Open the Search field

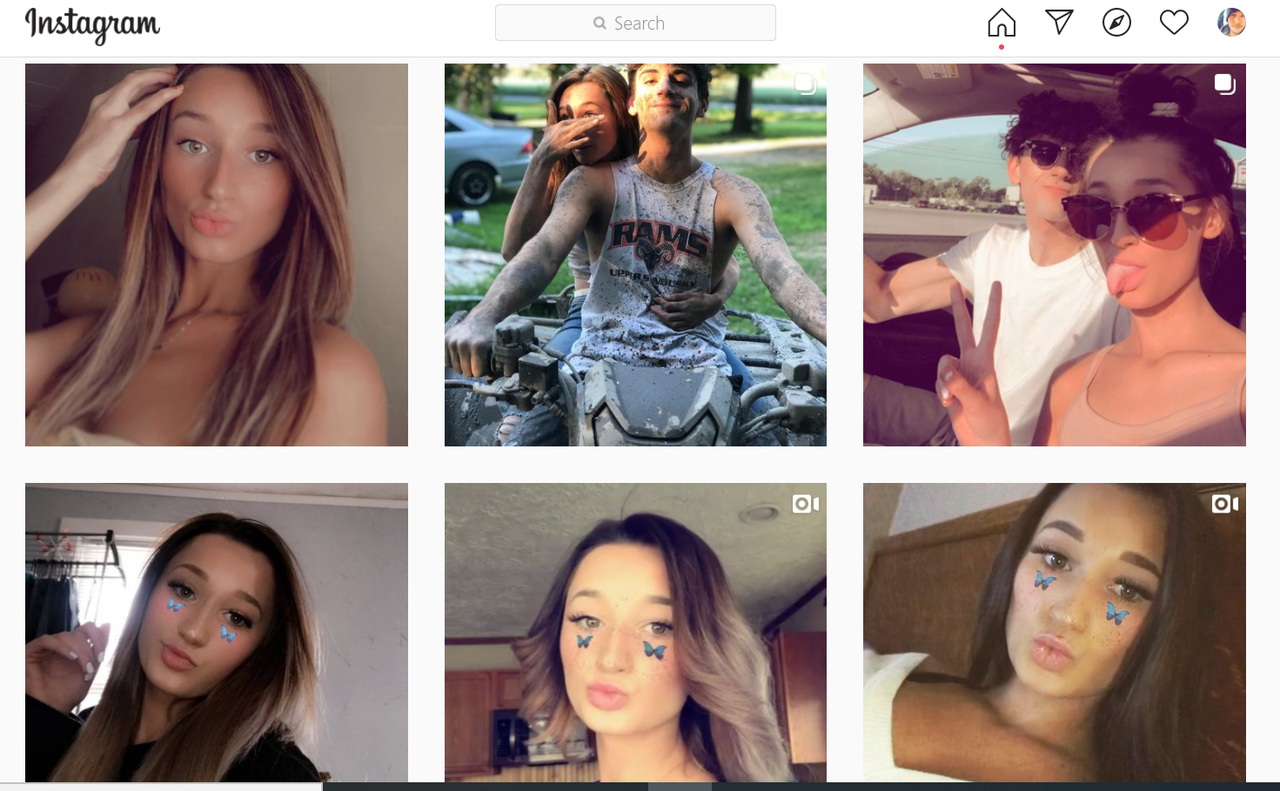click(635, 23)
